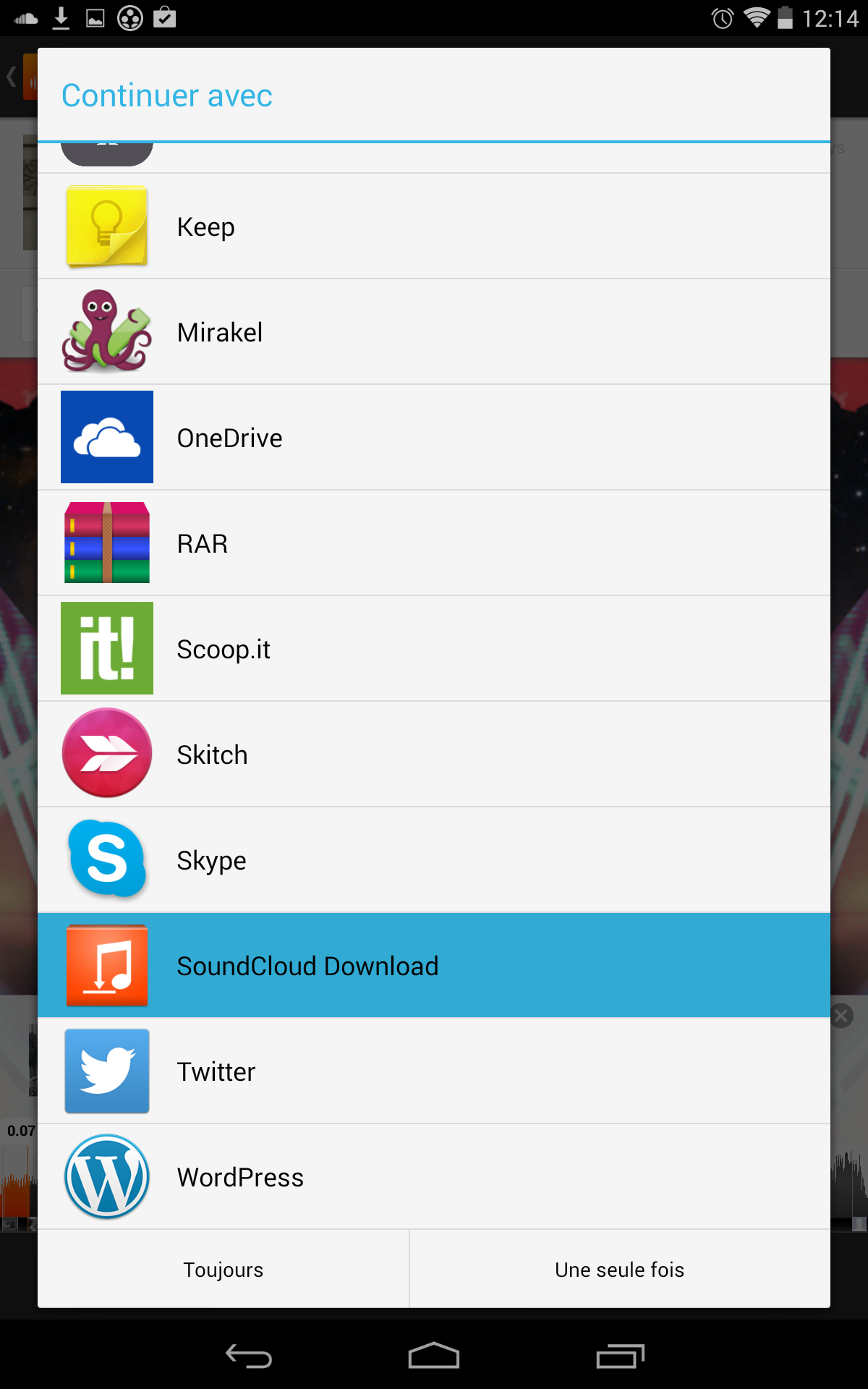Viewport: 868px width, 1389px height.
Task: Confirm with the Toujours button
Action: (224, 1270)
